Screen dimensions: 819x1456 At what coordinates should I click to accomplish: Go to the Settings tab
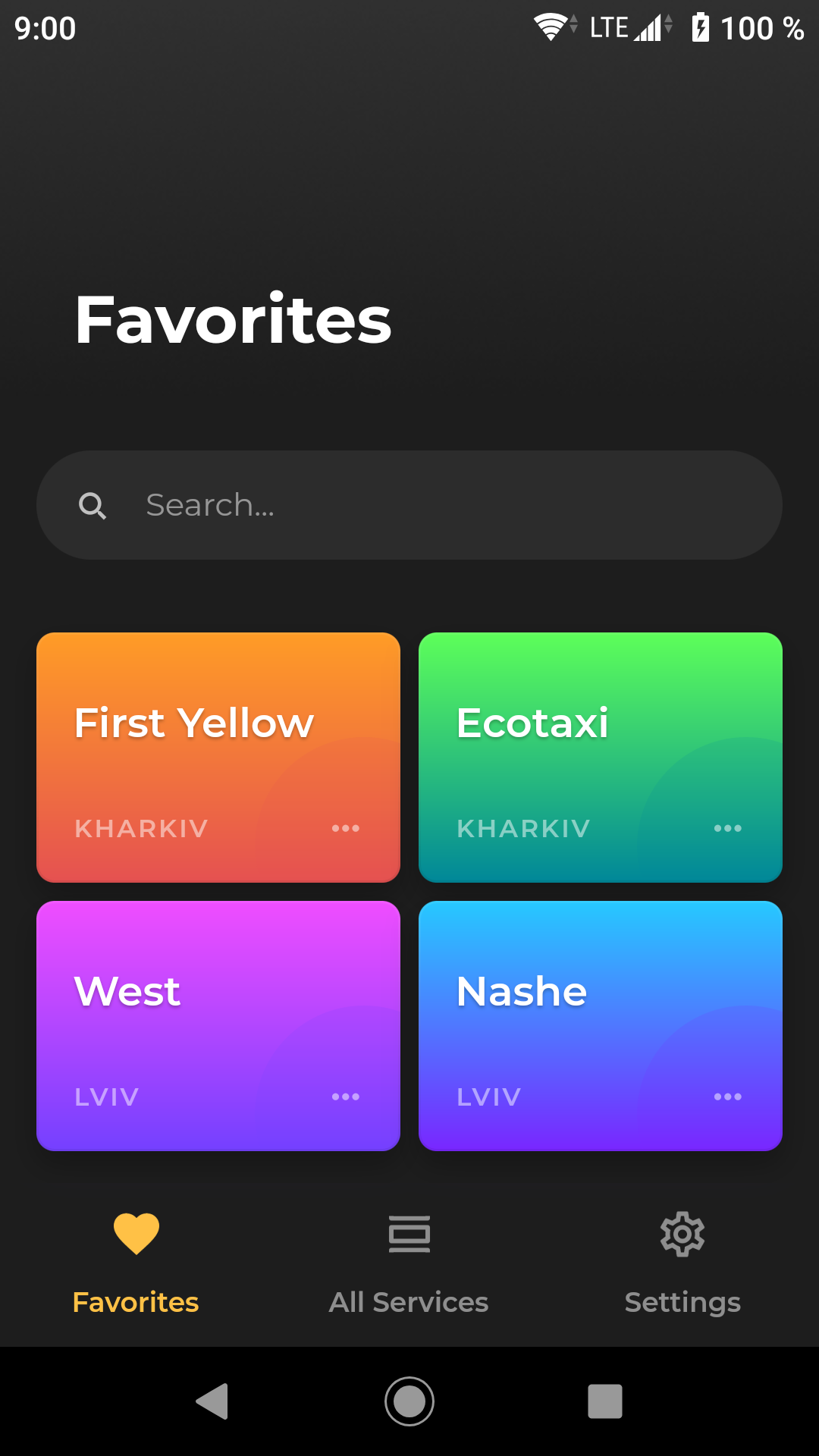tap(682, 1263)
